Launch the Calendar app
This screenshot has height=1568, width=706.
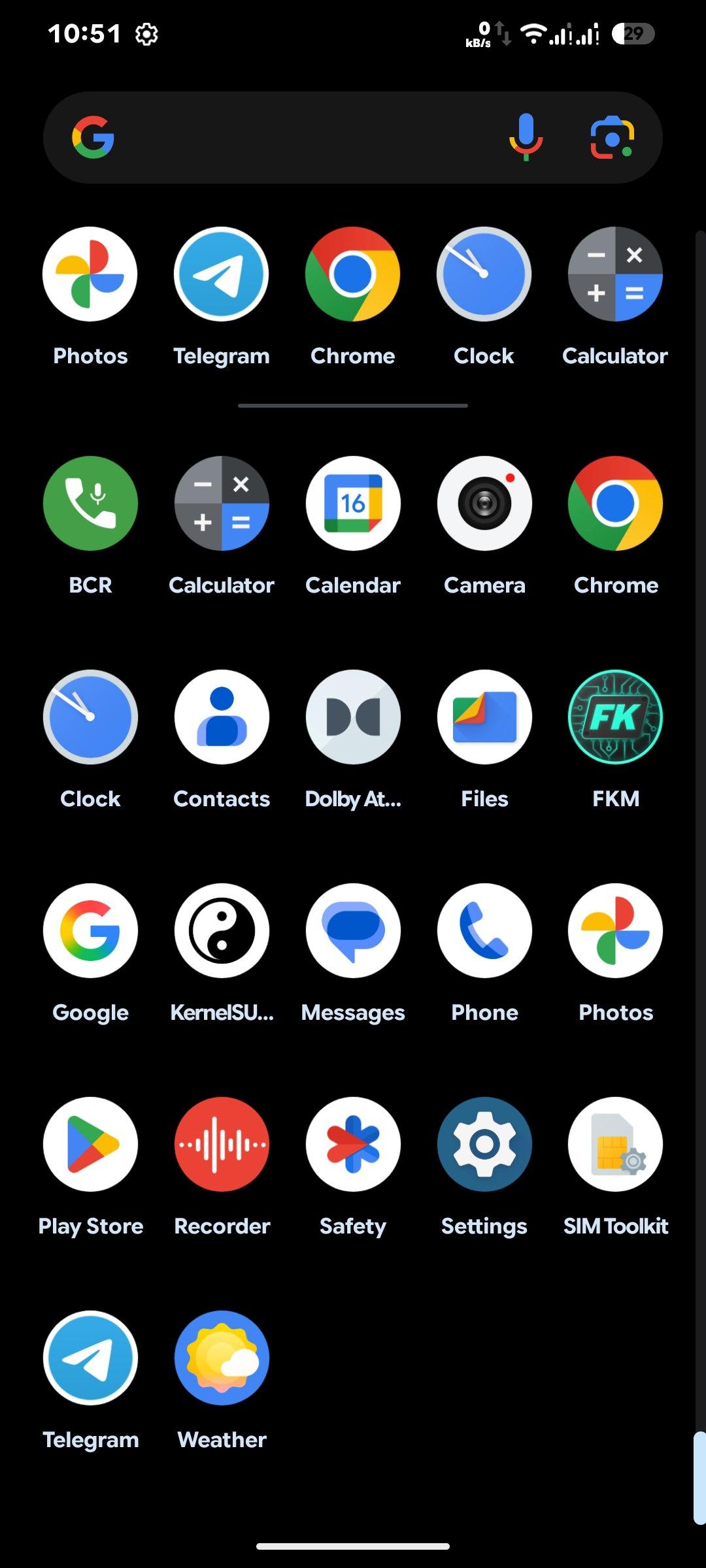tap(353, 504)
